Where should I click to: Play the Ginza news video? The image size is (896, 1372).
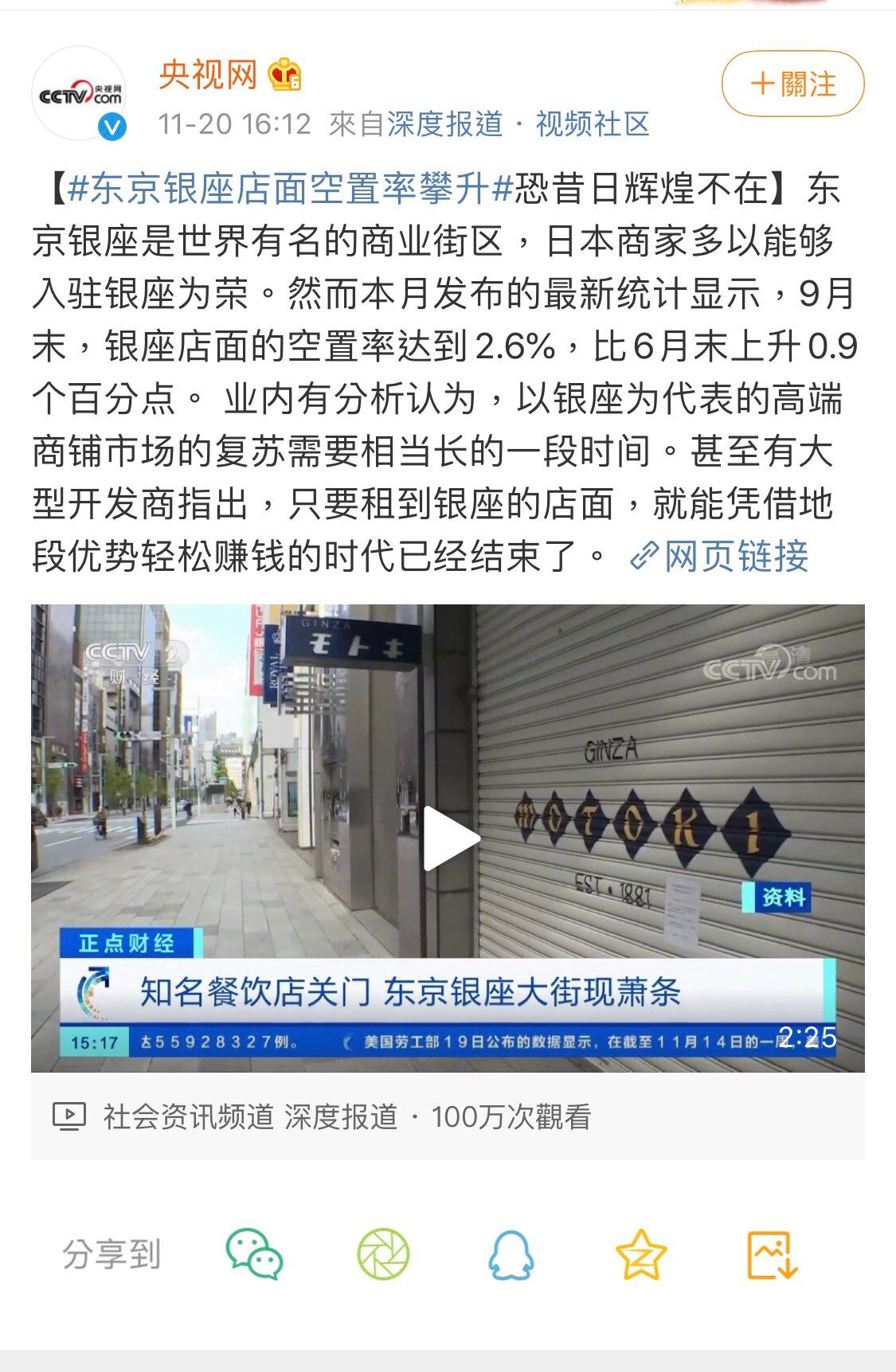click(x=448, y=838)
